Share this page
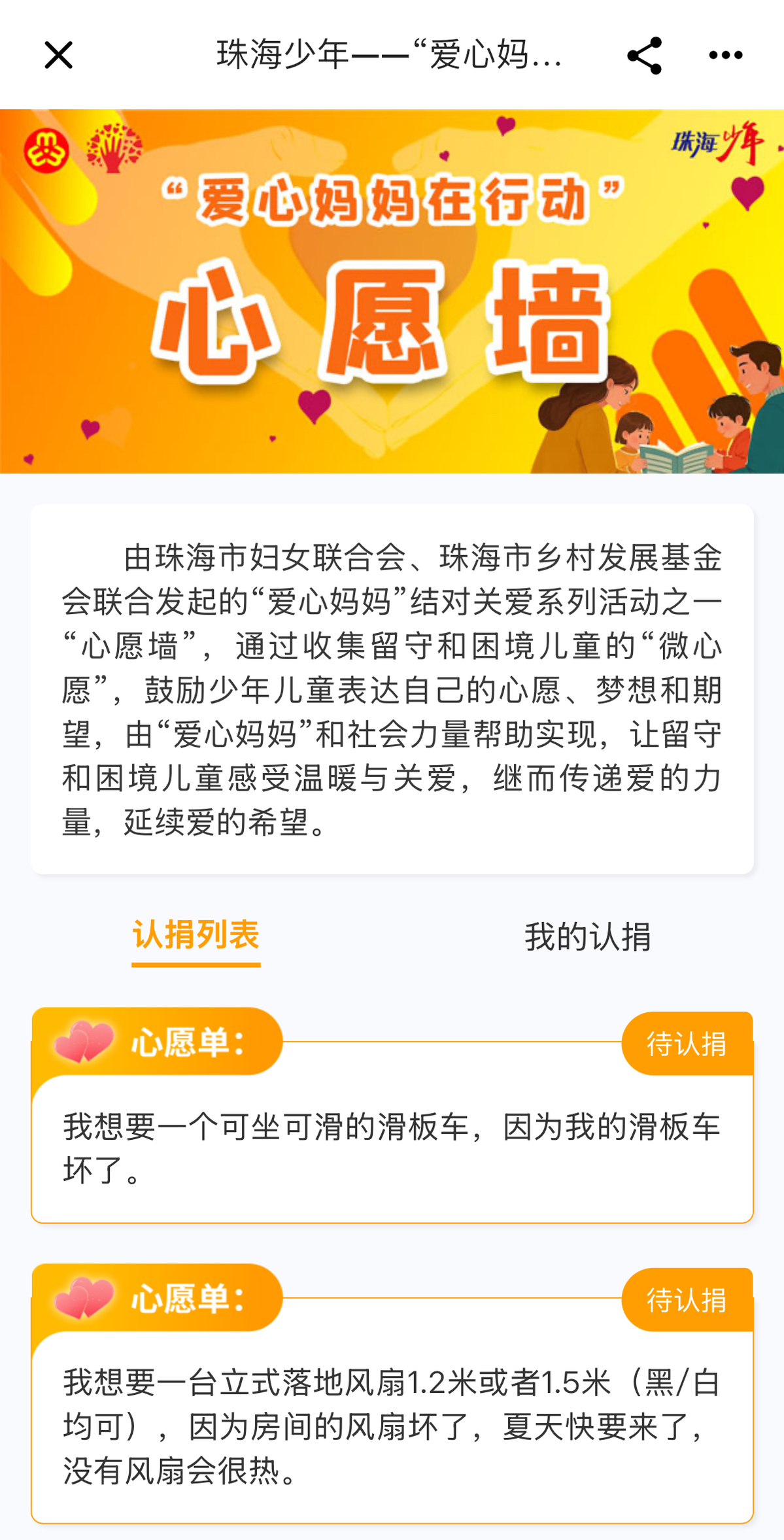Image resolution: width=784 pixels, height=1540 pixels. pos(644,56)
